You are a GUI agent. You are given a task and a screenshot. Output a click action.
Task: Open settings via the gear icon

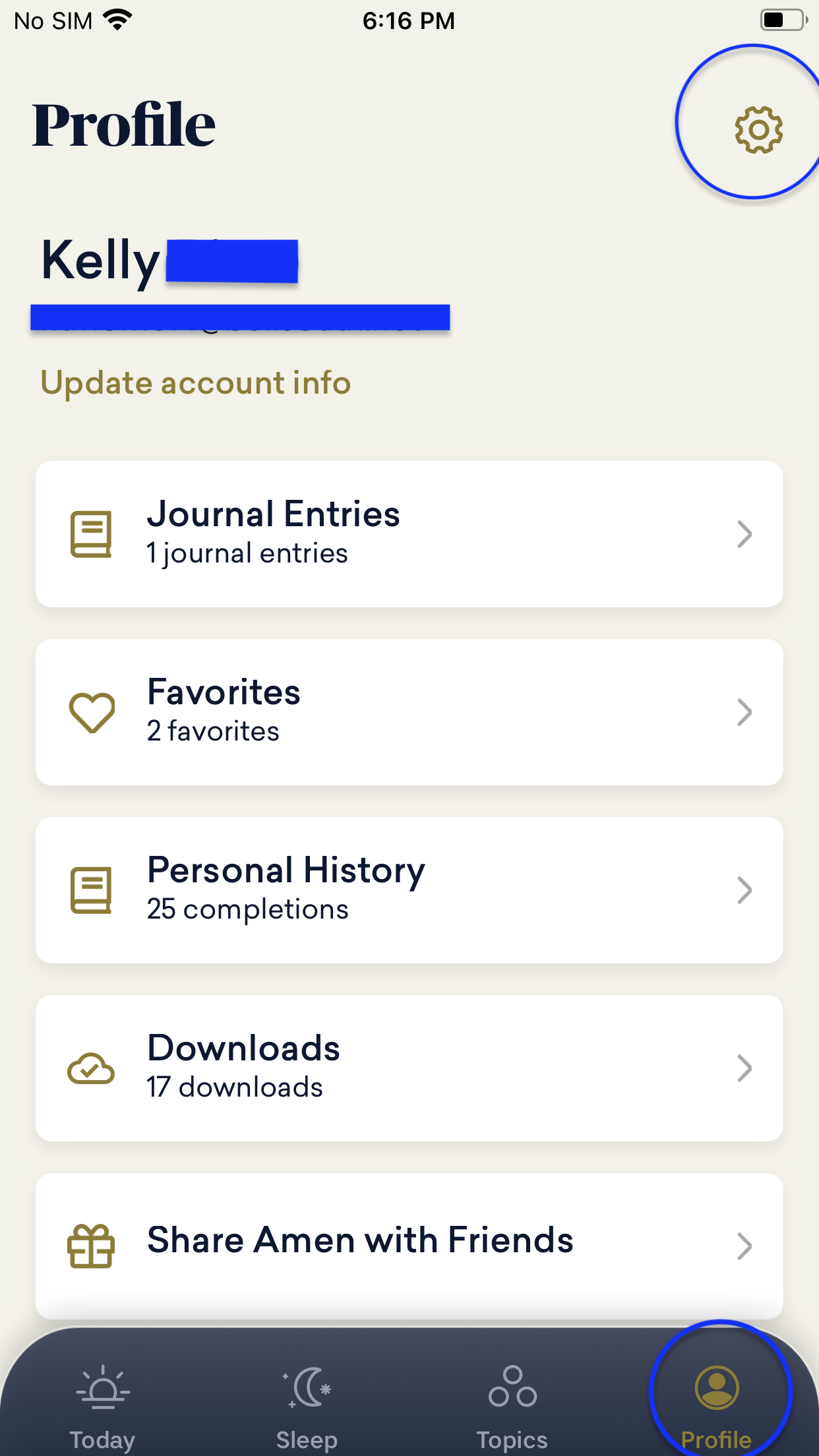(x=758, y=129)
